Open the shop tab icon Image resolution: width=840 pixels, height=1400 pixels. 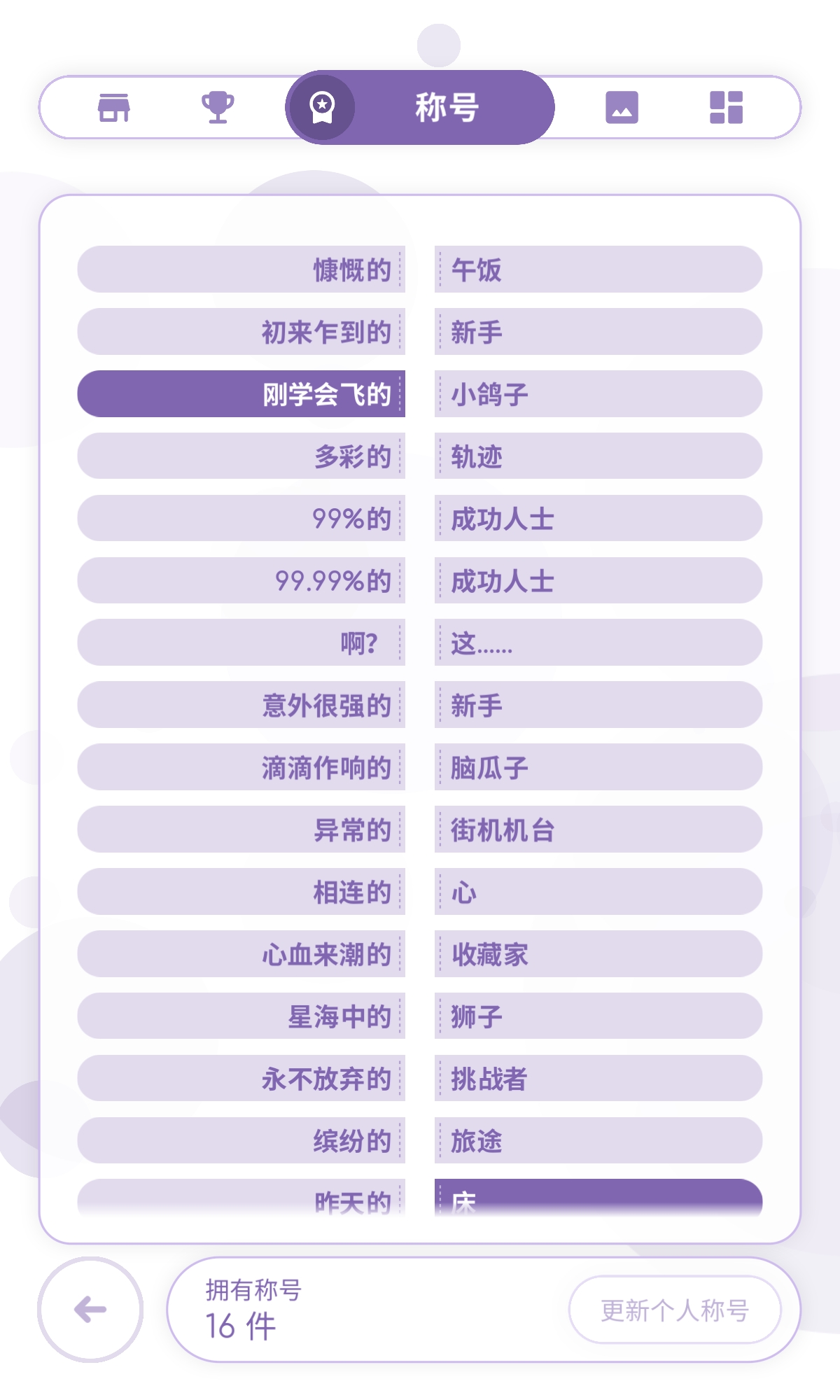(x=113, y=108)
